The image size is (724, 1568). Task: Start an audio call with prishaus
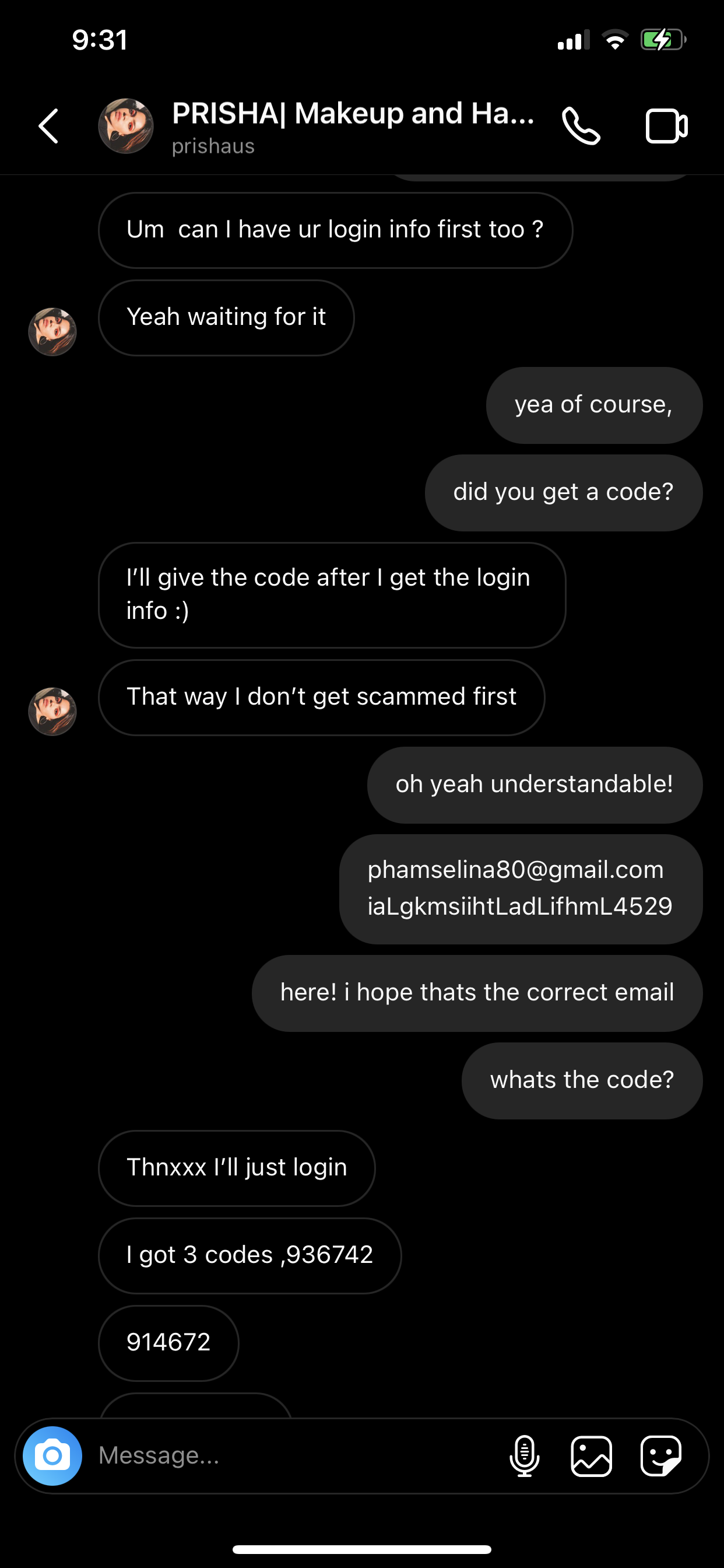pyautogui.click(x=581, y=126)
